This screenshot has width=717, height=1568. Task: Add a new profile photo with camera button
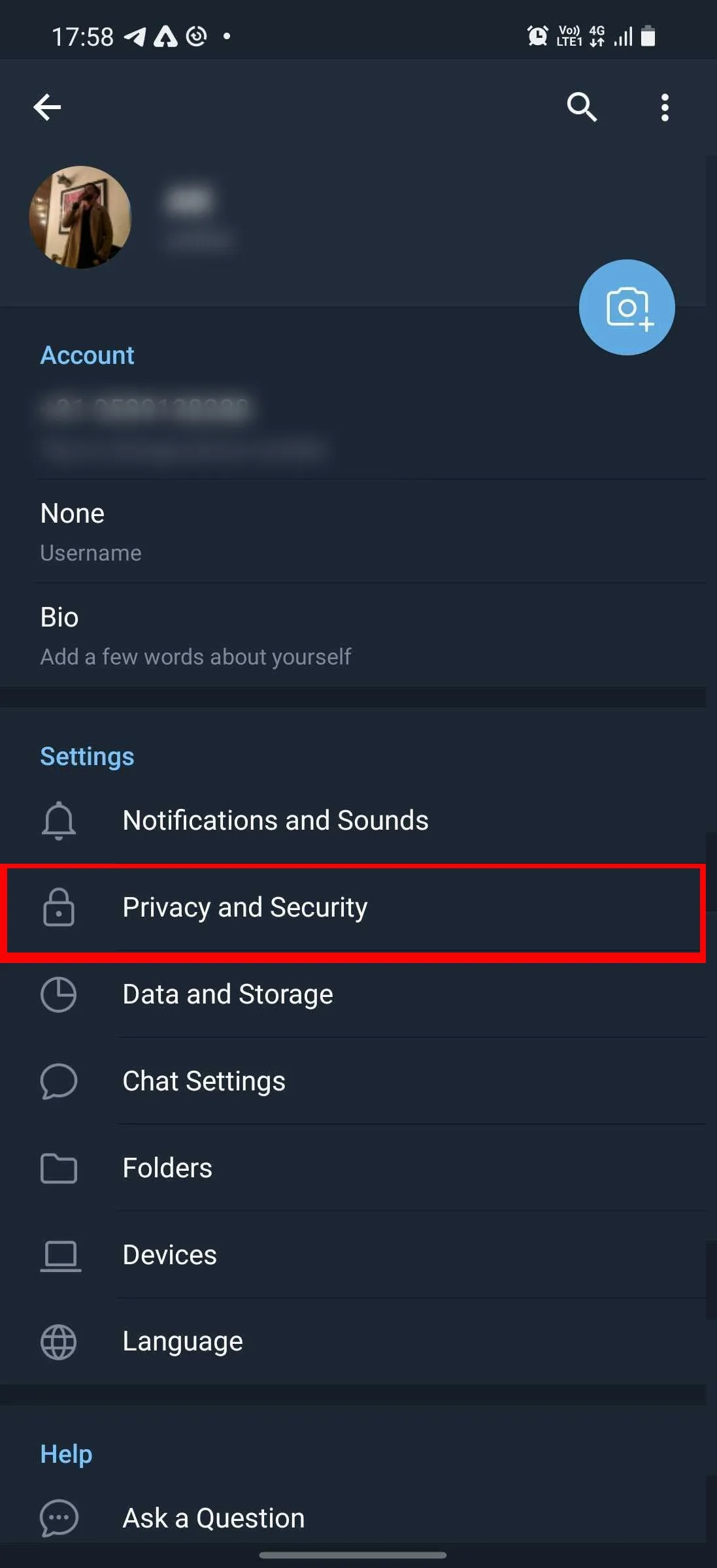click(x=626, y=307)
